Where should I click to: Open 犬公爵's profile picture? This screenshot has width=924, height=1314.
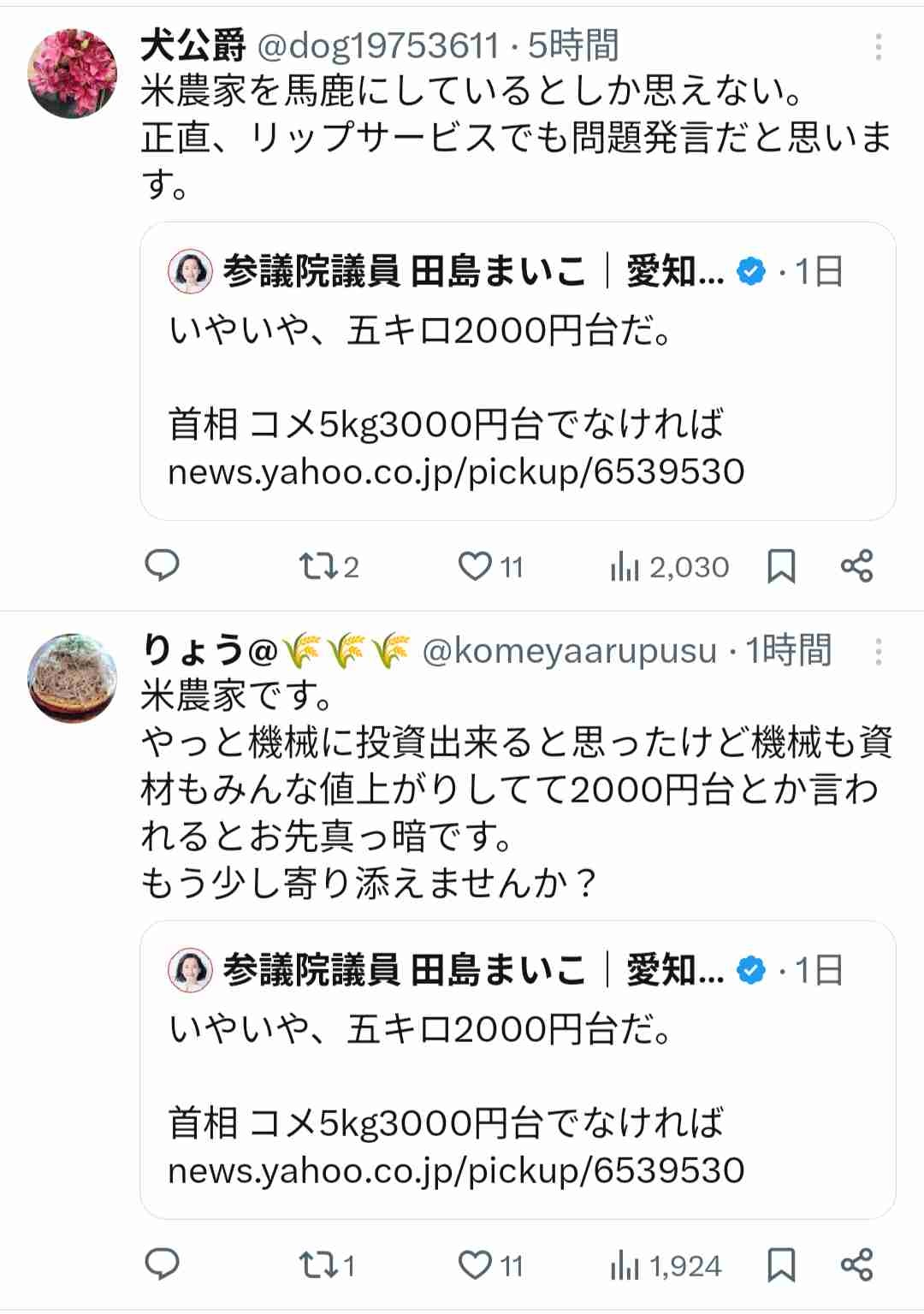coord(73,74)
